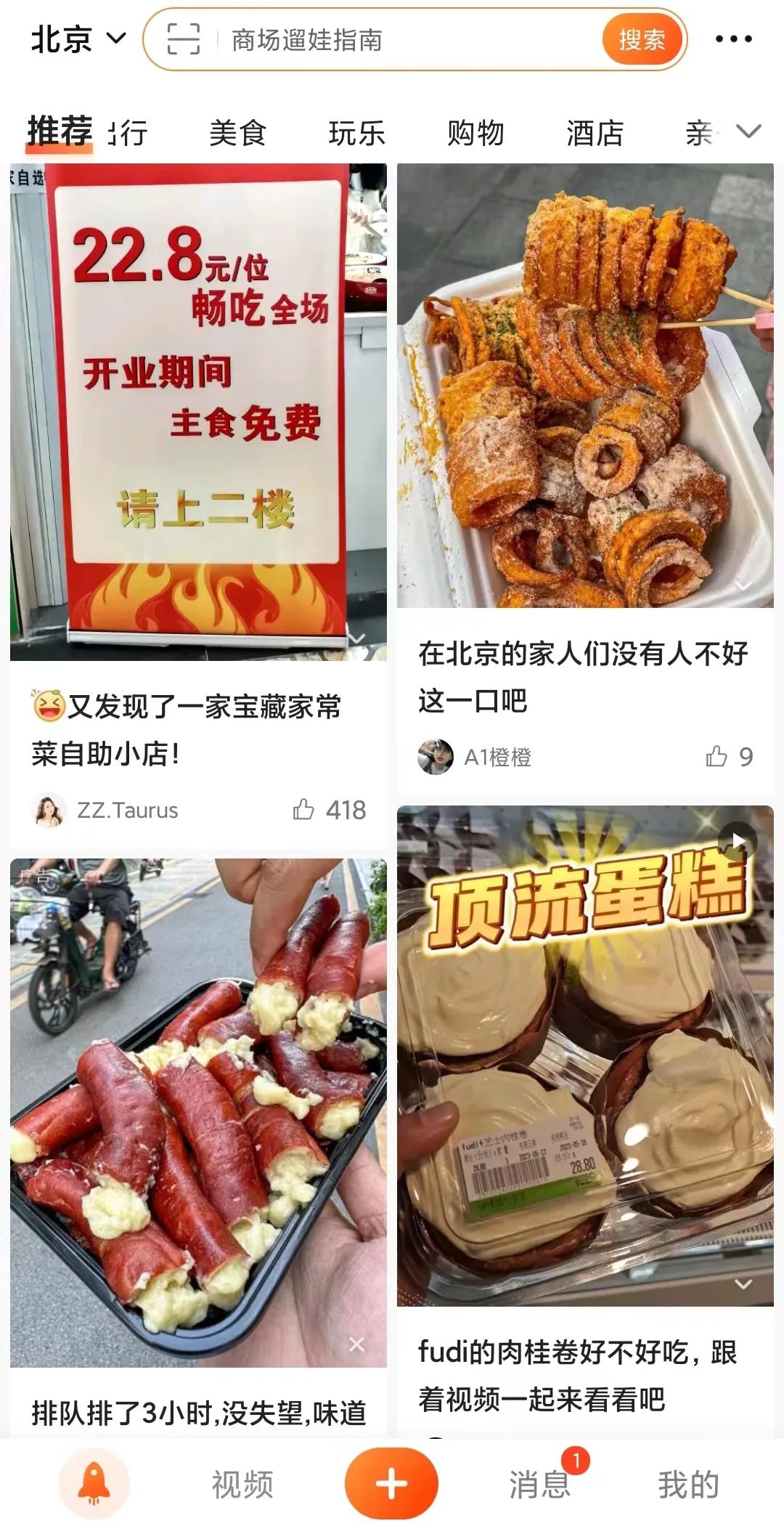Image resolution: width=784 pixels, height=1526 pixels.
Task: Select the 购物 category tab
Action: [475, 134]
